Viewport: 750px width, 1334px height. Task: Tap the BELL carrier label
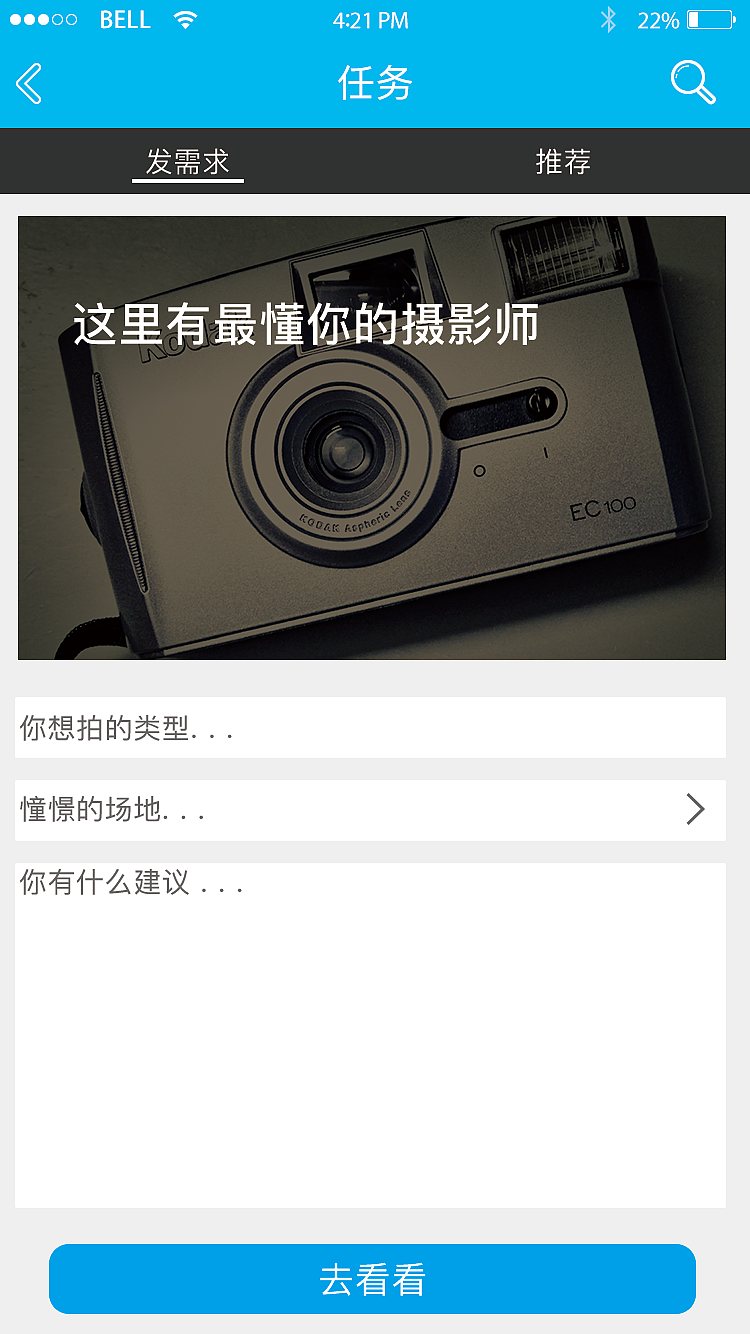click(x=124, y=18)
